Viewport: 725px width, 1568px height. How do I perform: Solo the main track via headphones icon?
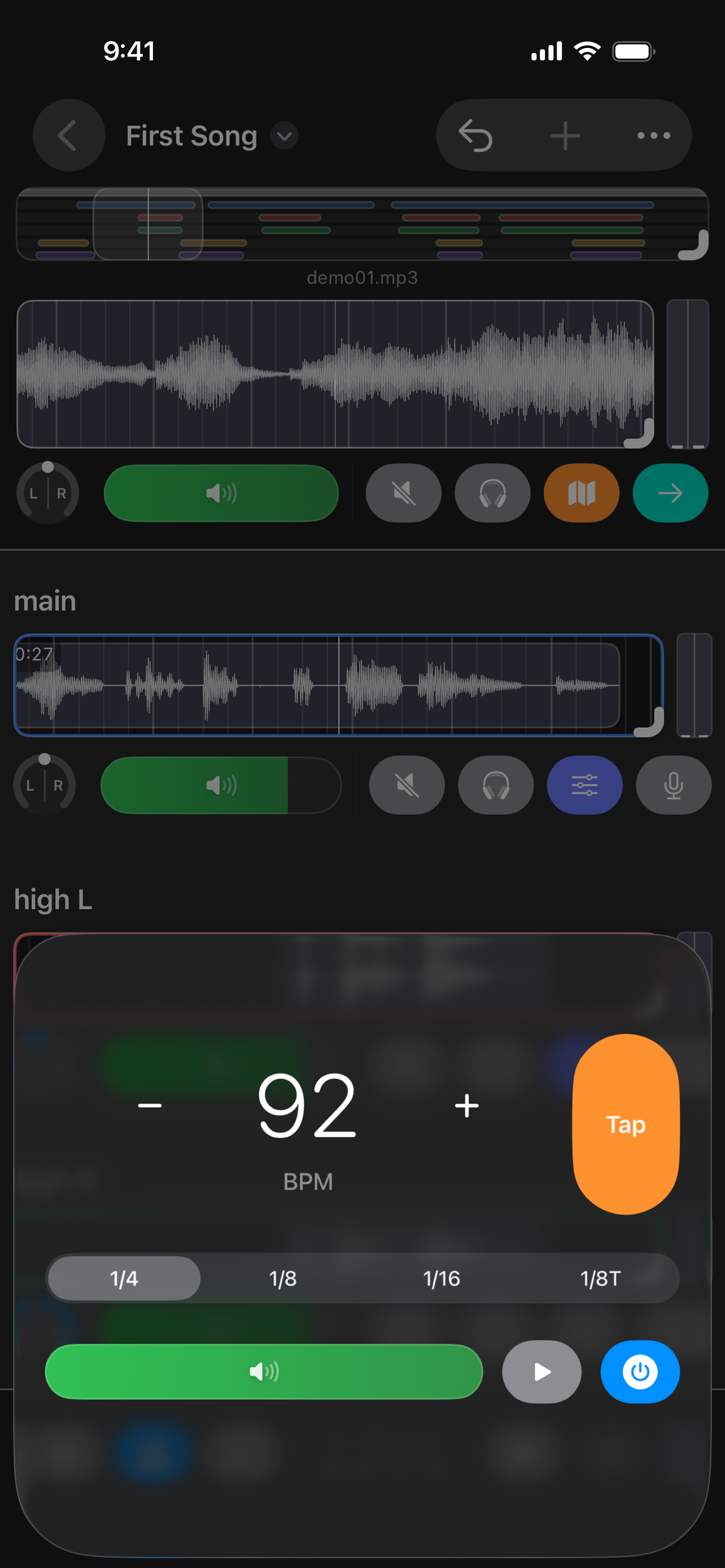pyautogui.click(x=495, y=785)
